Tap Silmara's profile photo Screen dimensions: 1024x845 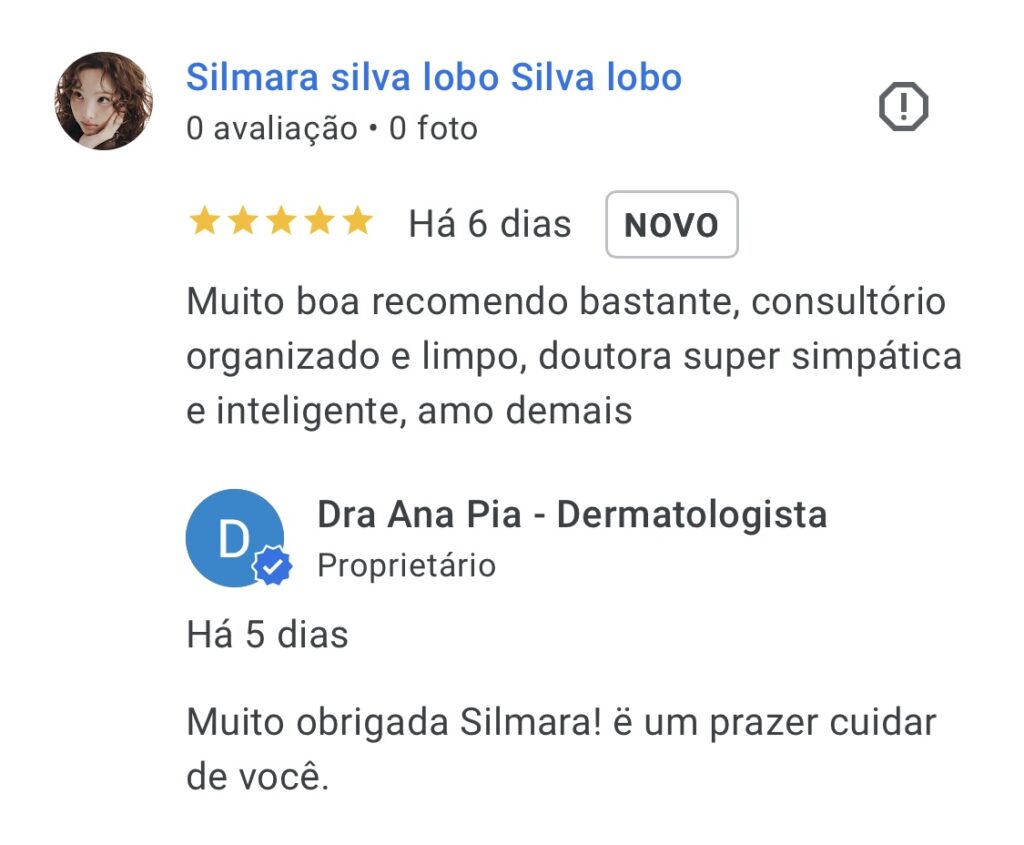pyautogui.click(x=103, y=101)
